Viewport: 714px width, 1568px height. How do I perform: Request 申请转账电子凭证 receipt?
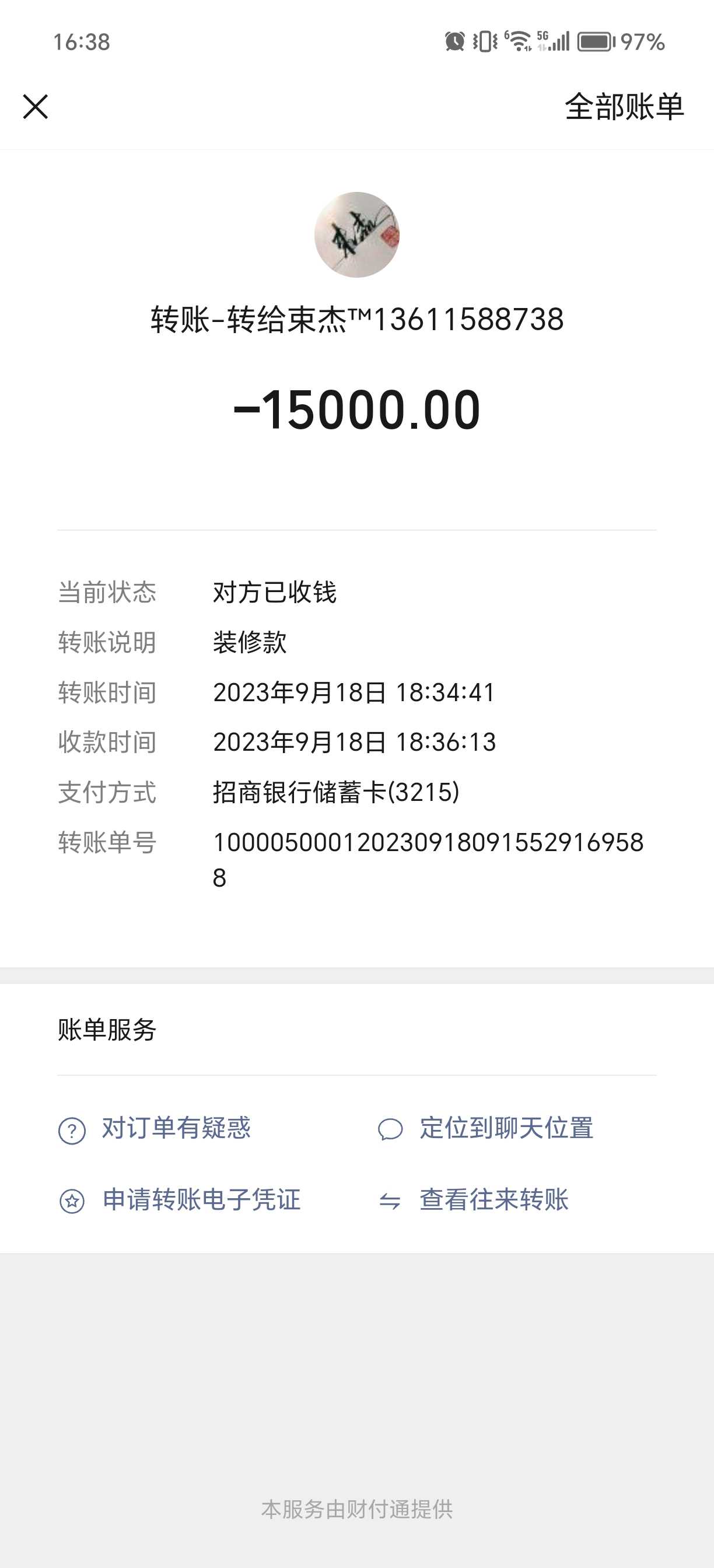(201, 1200)
